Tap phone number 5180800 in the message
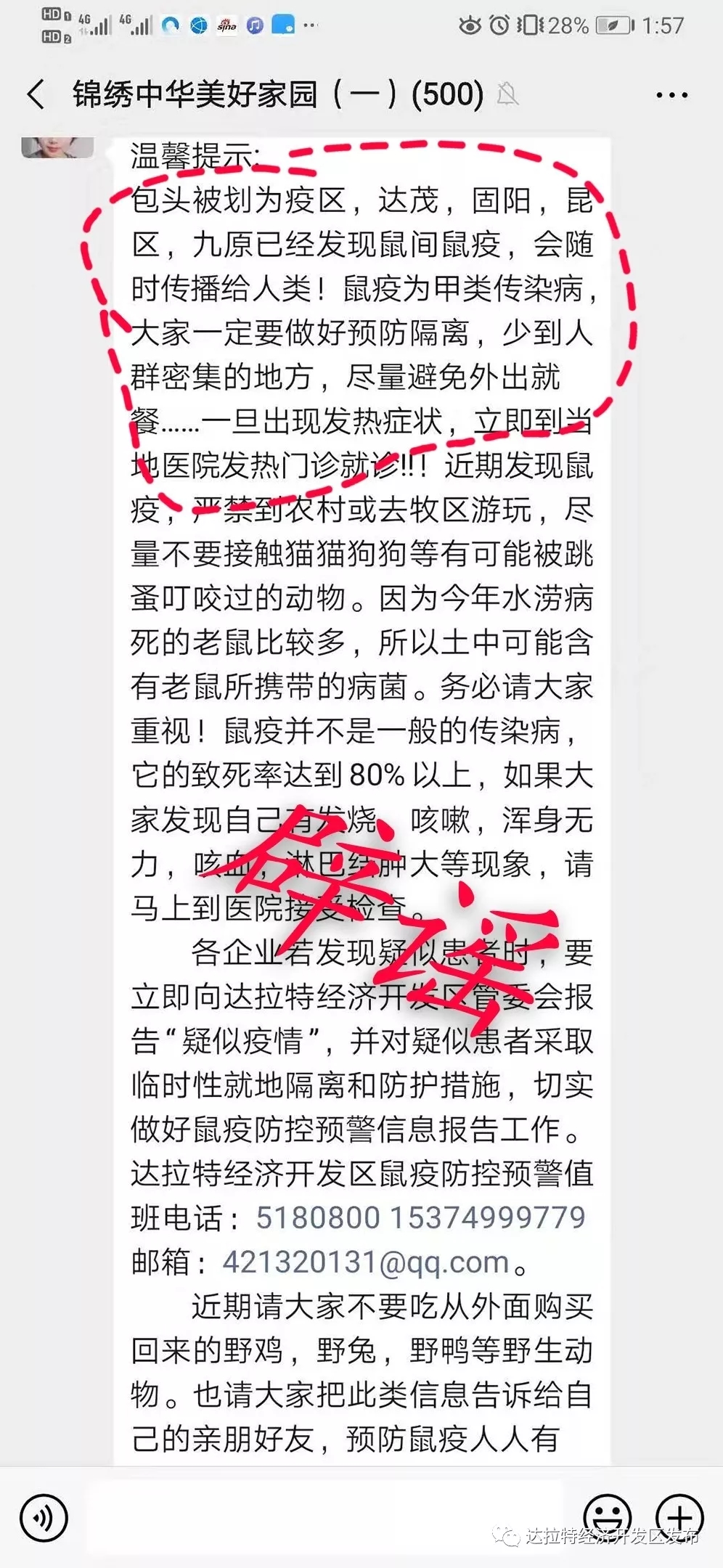 pos(317,1218)
